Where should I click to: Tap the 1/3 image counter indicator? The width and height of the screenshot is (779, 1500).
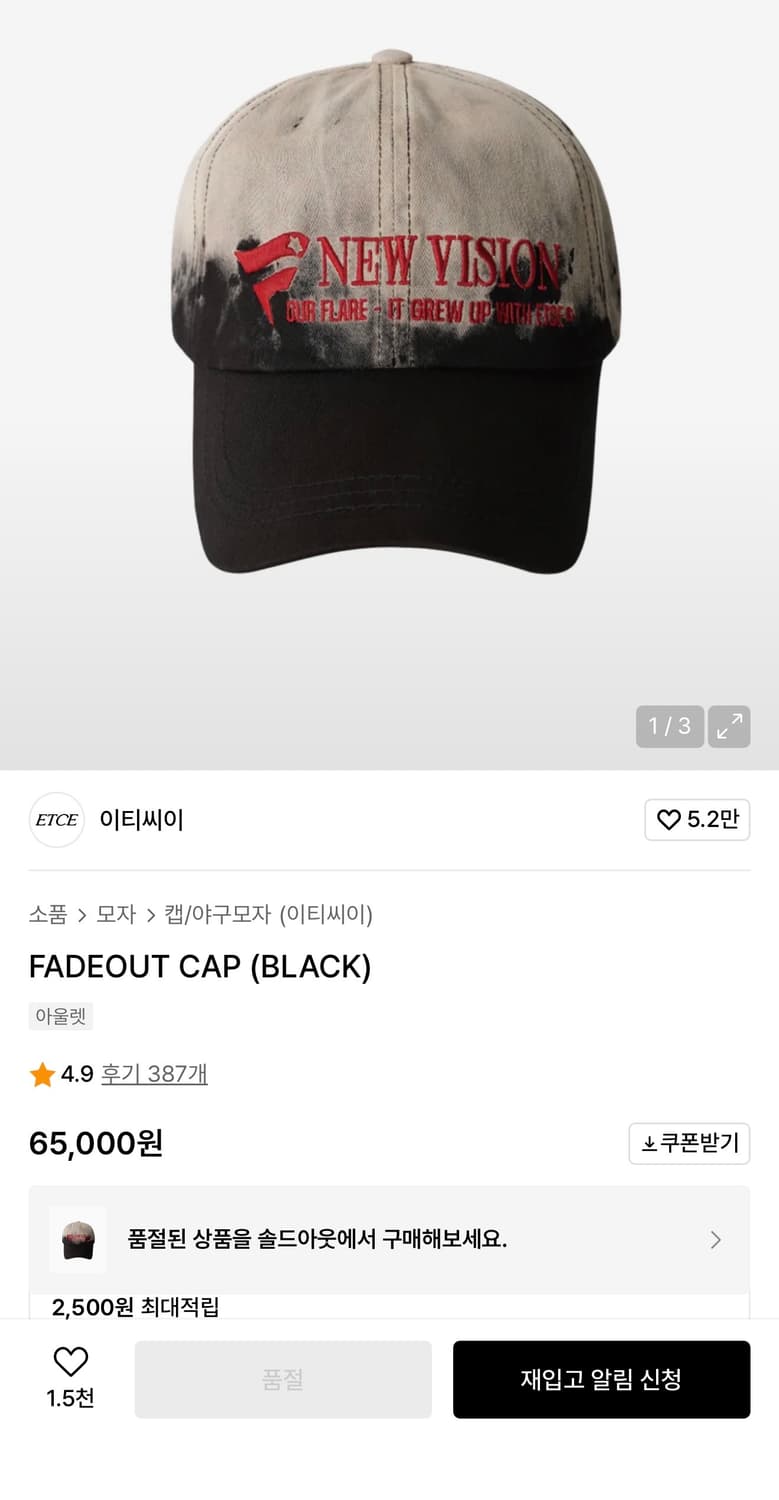669,727
